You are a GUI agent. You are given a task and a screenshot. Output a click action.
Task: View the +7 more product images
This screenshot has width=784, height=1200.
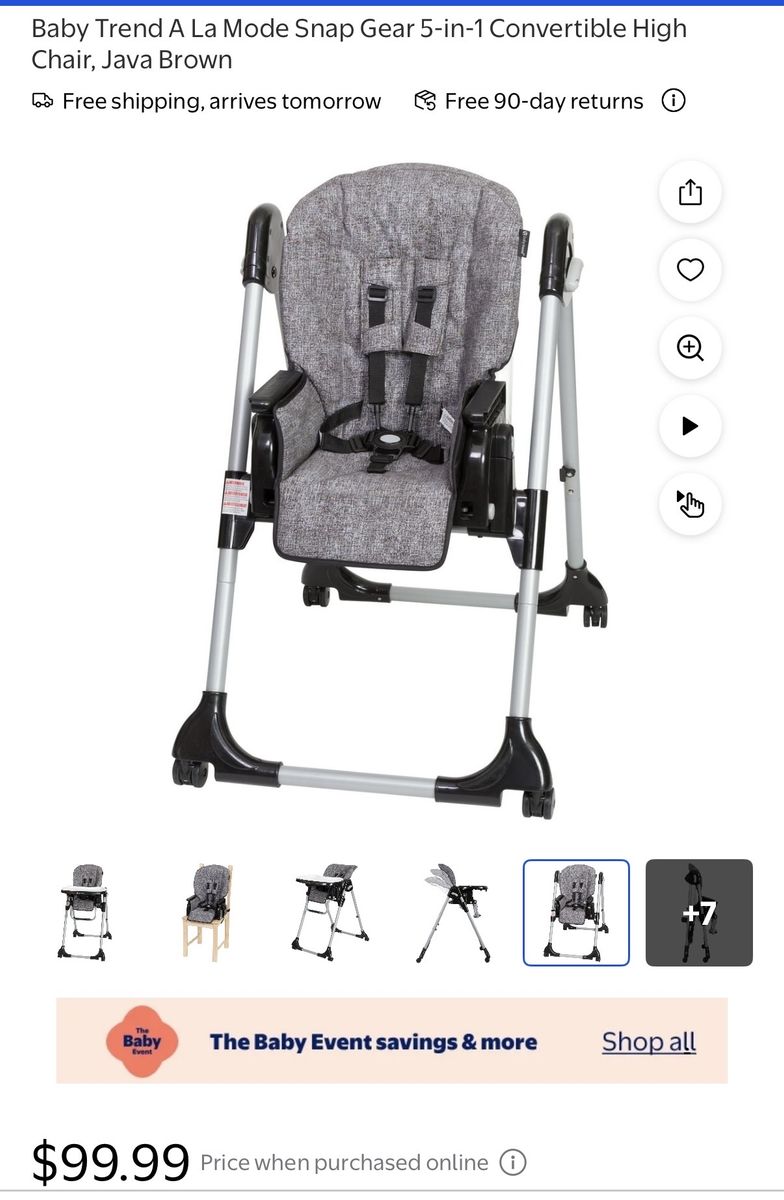tap(699, 912)
